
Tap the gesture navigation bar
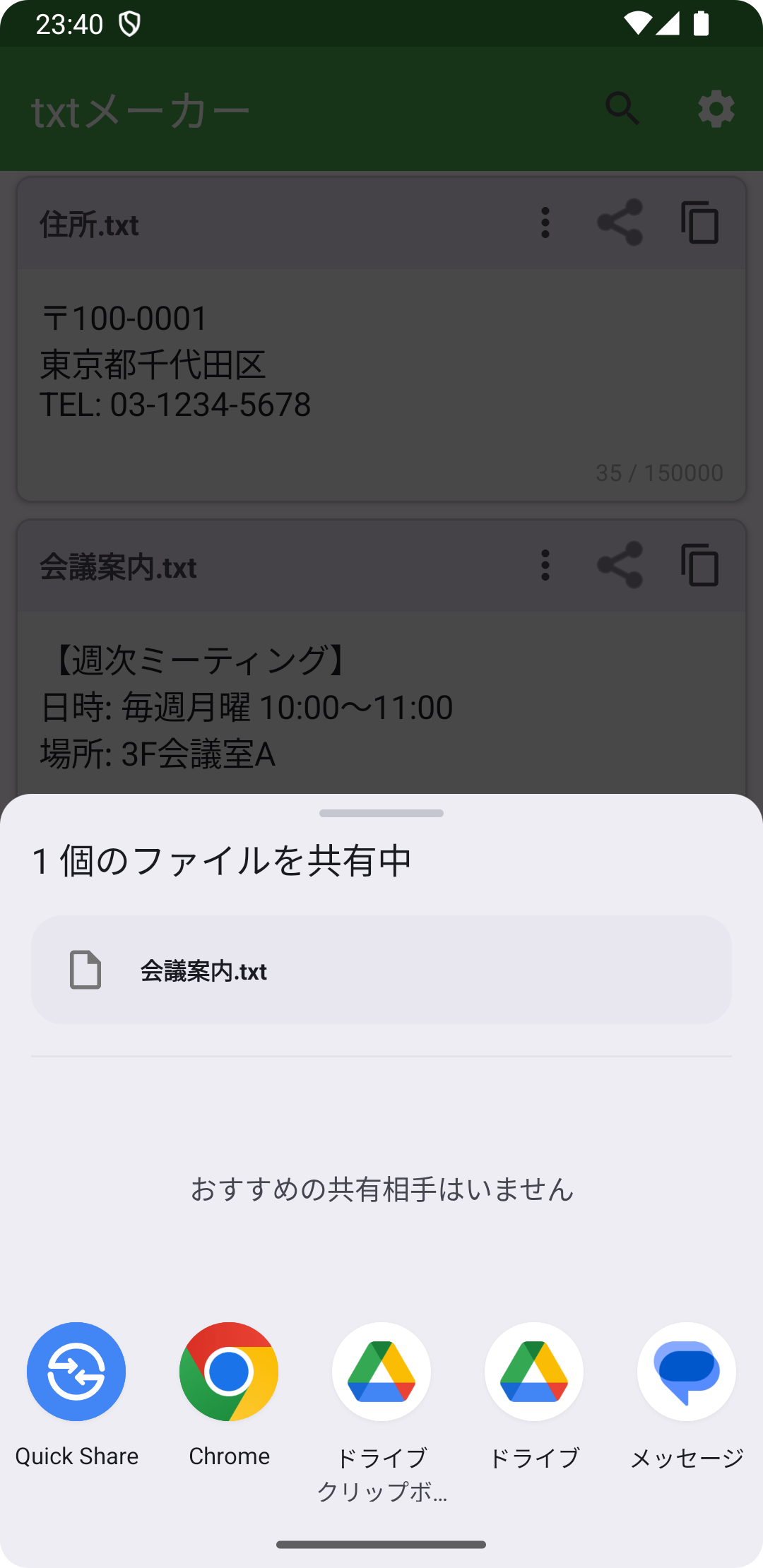[x=381, y=1543]
